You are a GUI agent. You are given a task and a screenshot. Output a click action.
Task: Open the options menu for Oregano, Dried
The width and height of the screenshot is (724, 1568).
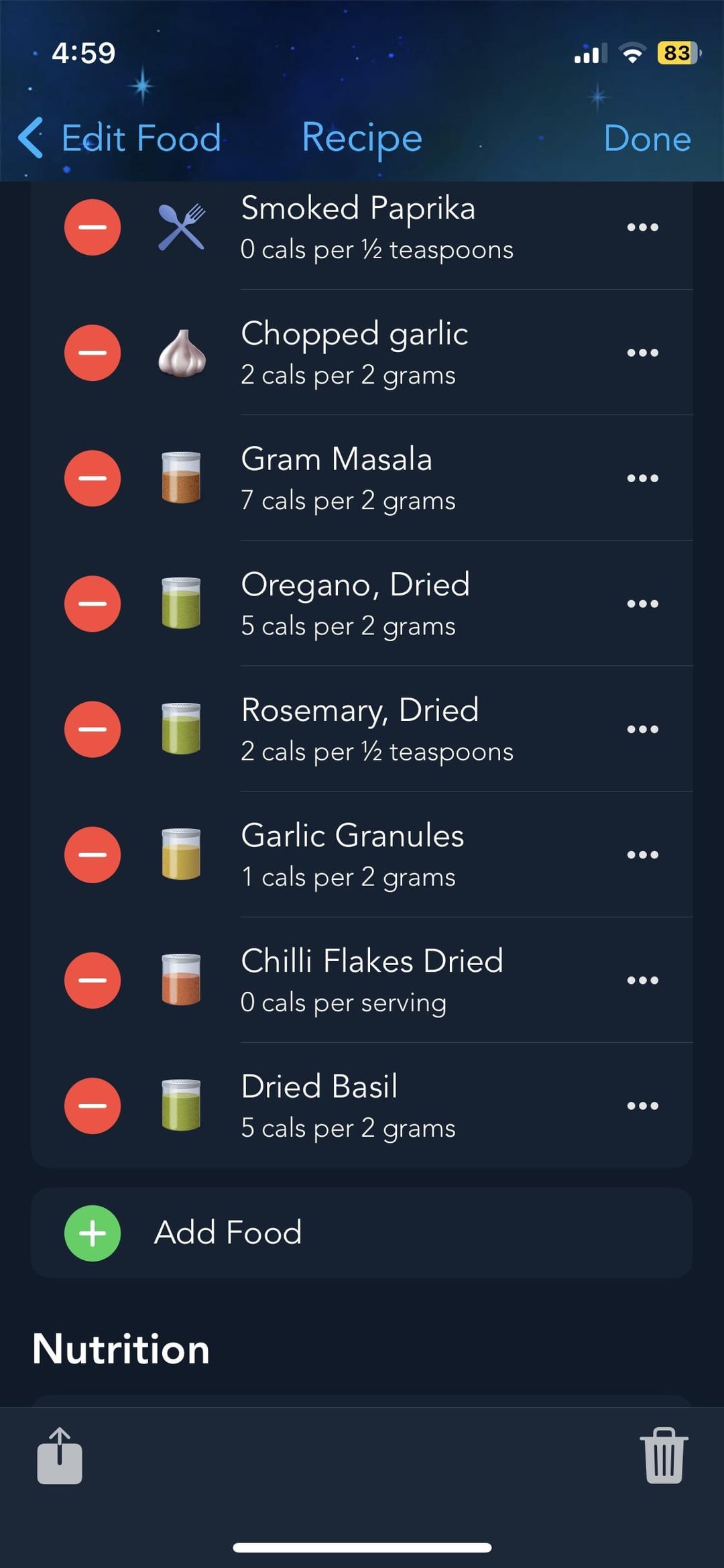coord(642,604)
